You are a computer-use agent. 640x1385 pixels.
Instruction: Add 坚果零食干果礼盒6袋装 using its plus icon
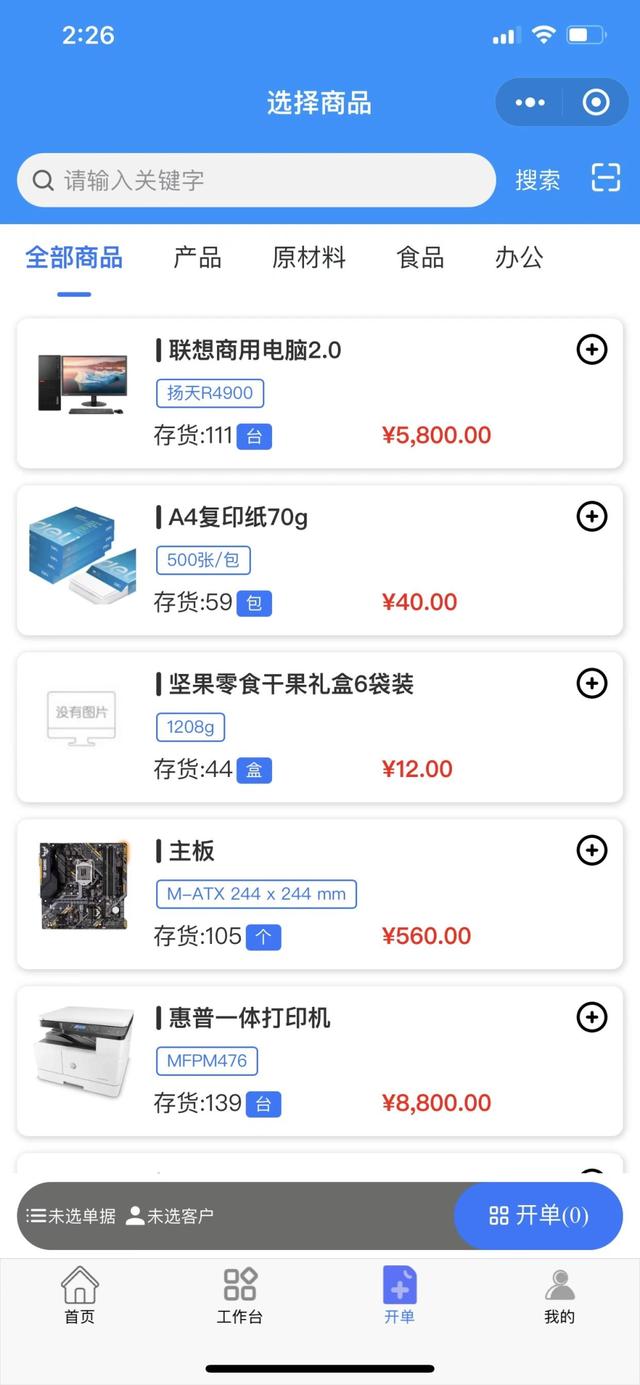tap(592, 683)
